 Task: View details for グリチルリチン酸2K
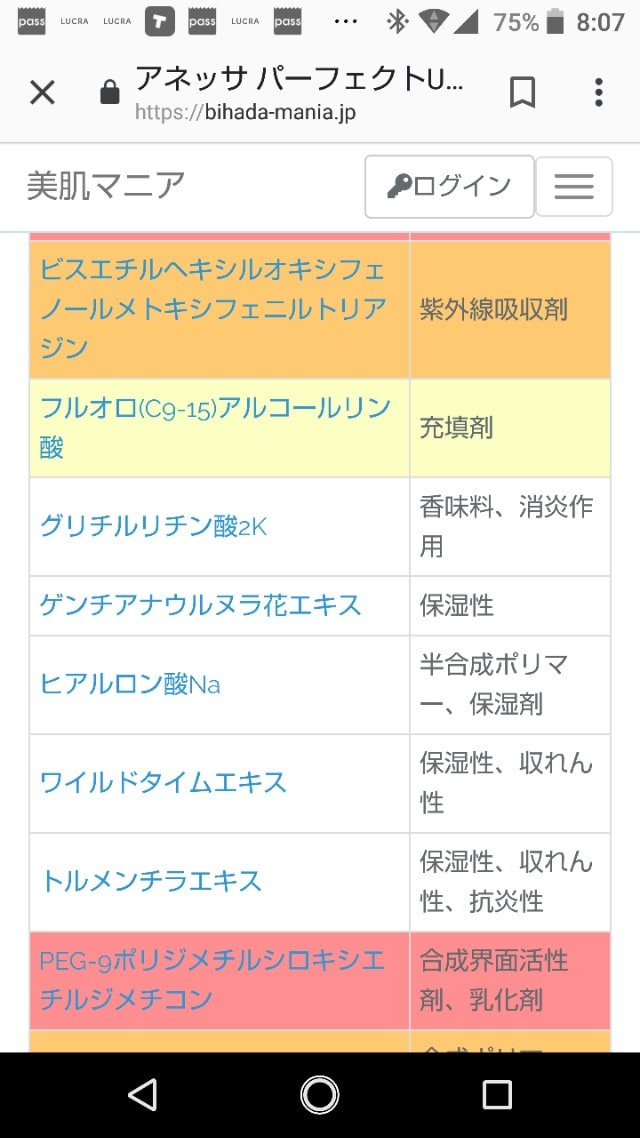[x=153, y=526]
